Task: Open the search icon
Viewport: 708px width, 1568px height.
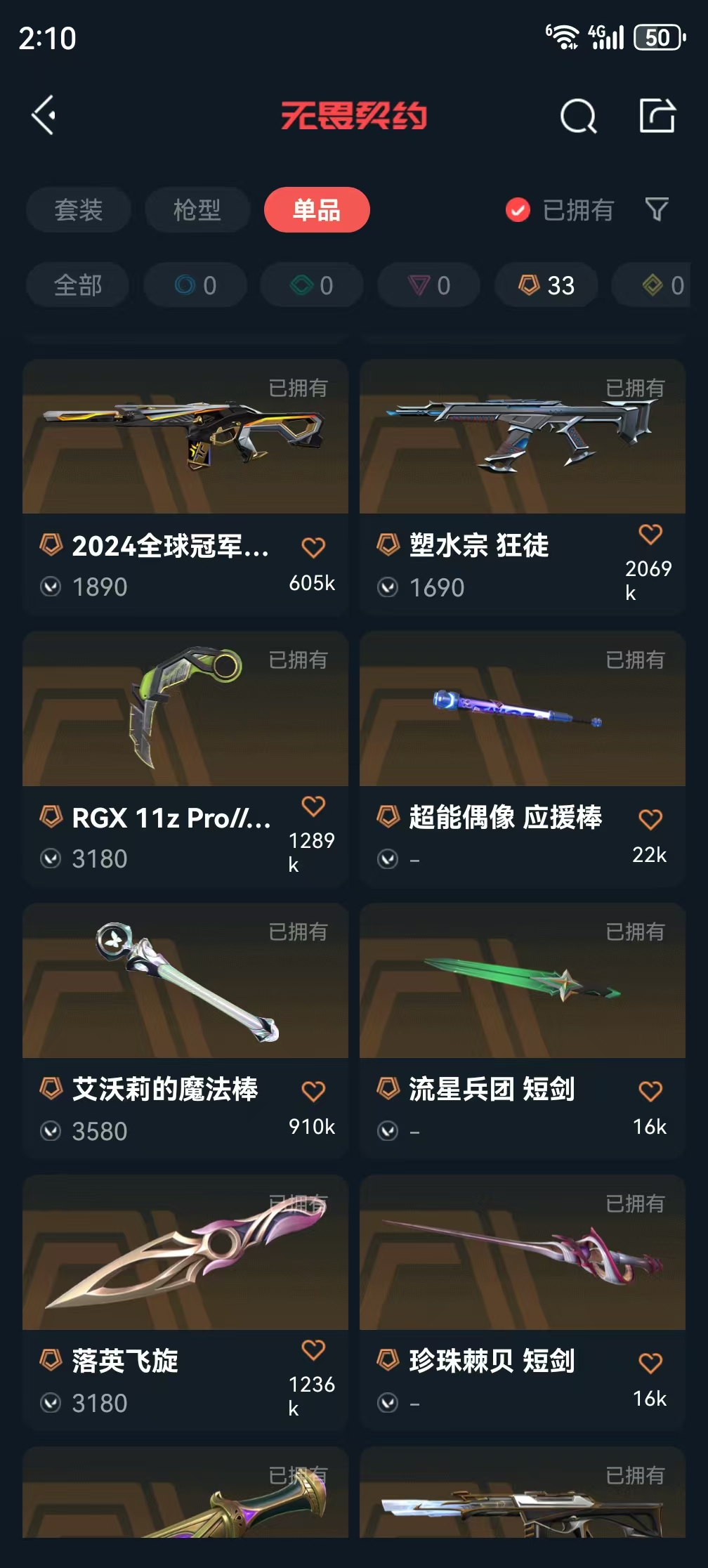Action: coord(578,116)
